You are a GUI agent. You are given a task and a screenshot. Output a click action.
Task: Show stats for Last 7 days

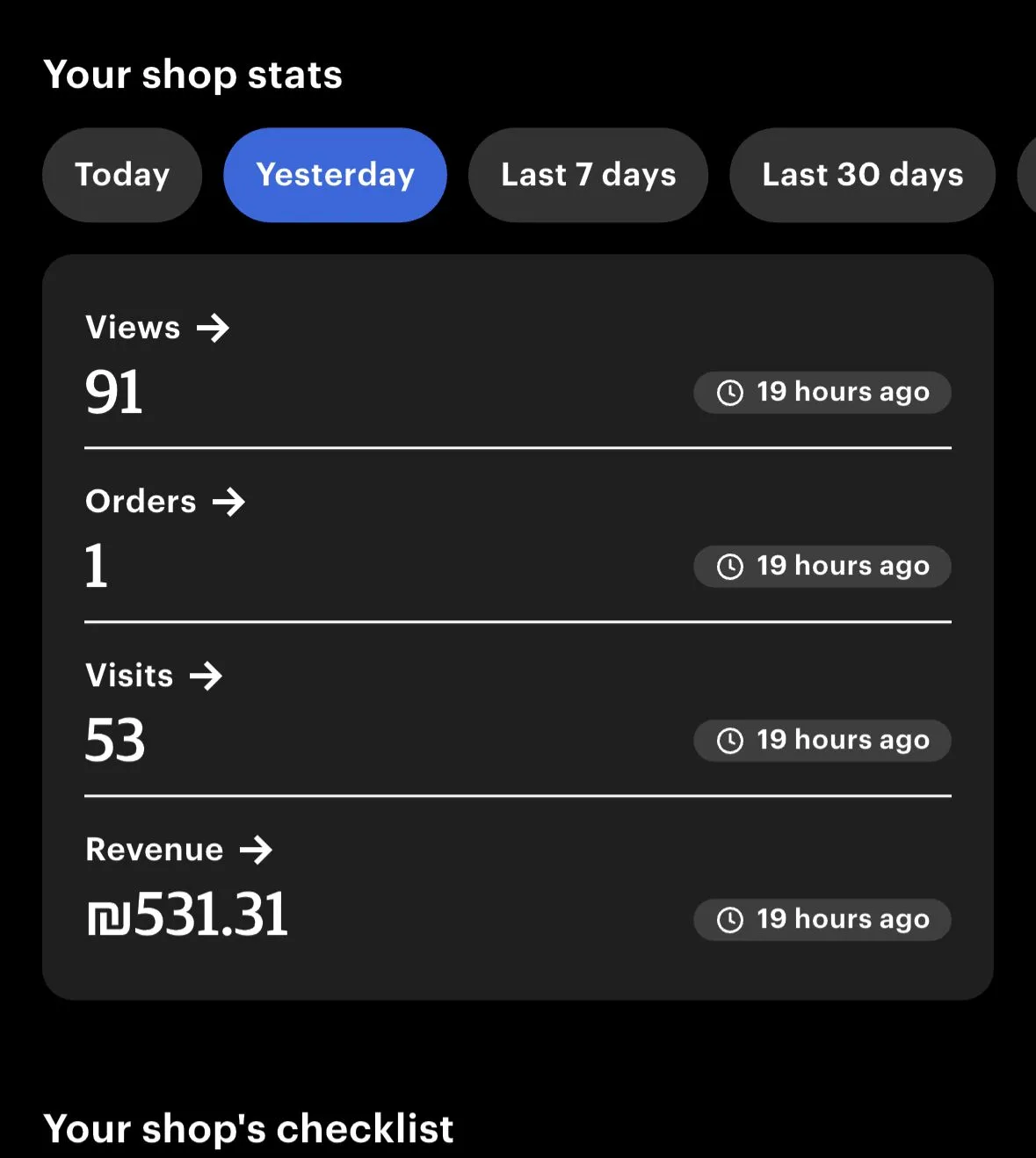point(588,175)
